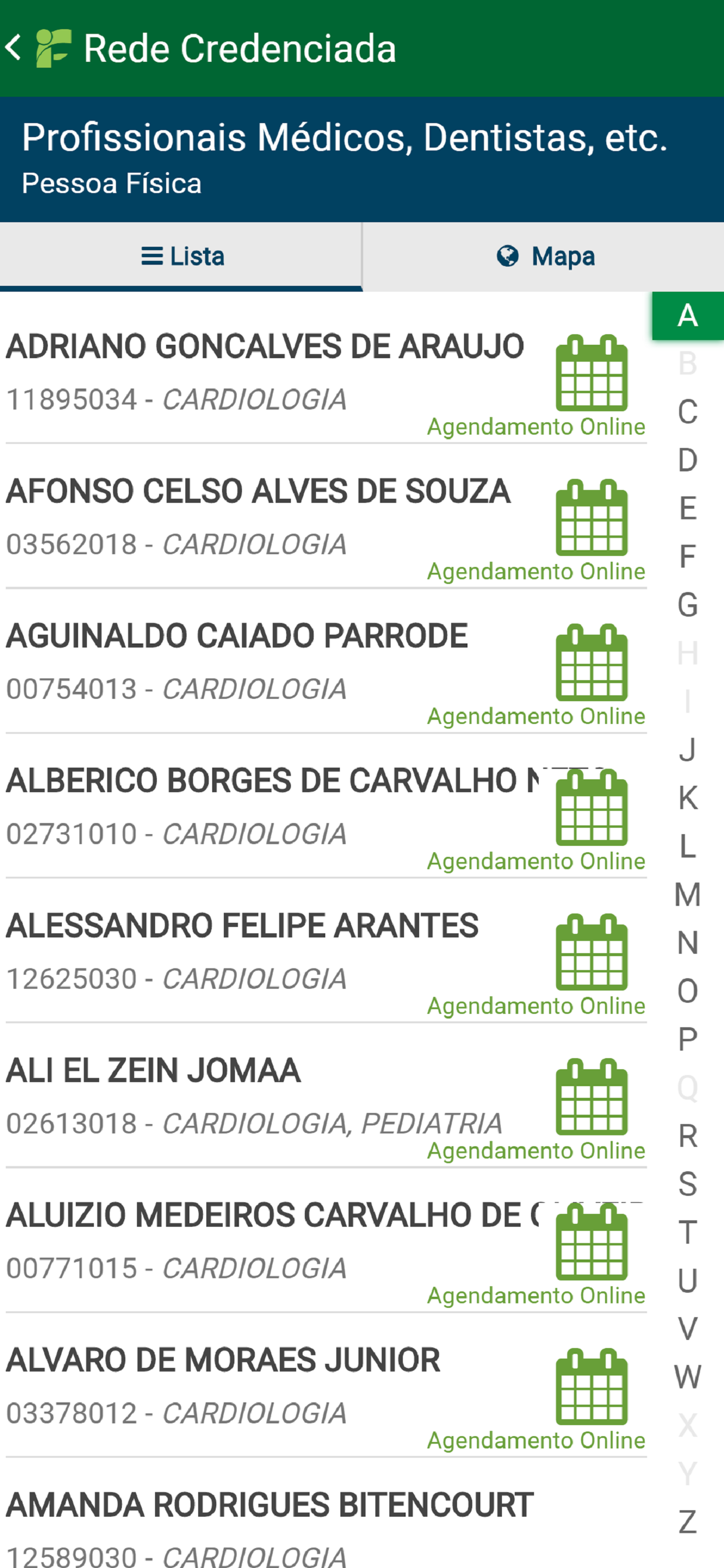
Task: Switch to the Mapa tab
Action: tap(544, 256)
